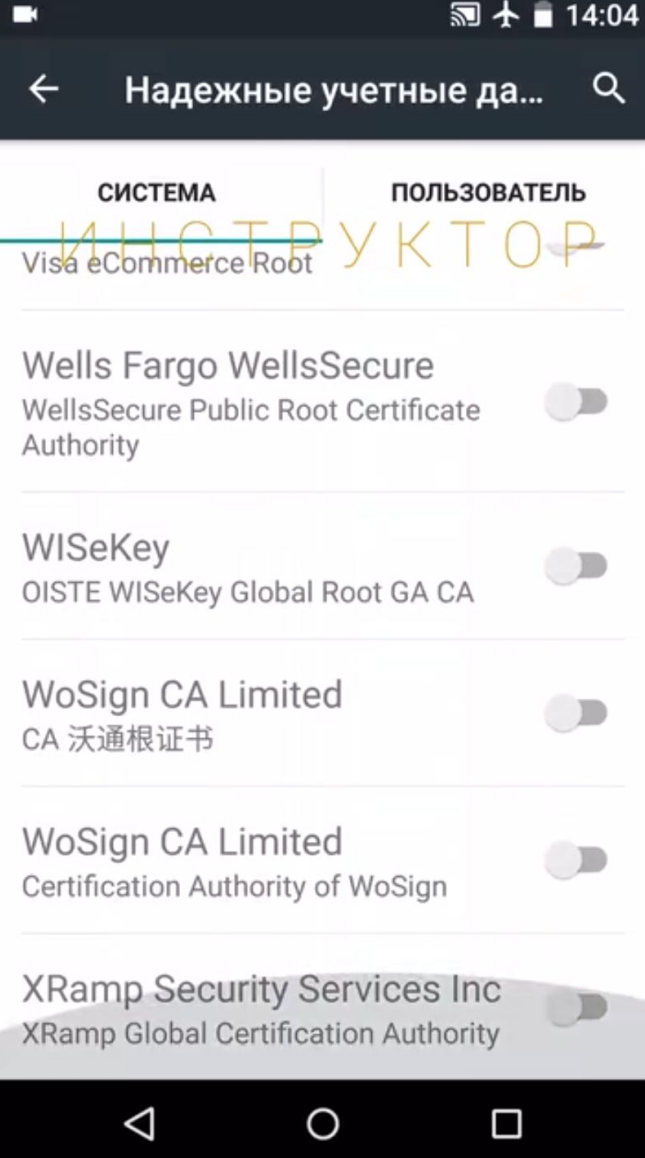645x1158 pixels.
Task: Toggle the XRamp Security Services switch
Action: [x=577, y=1008]
